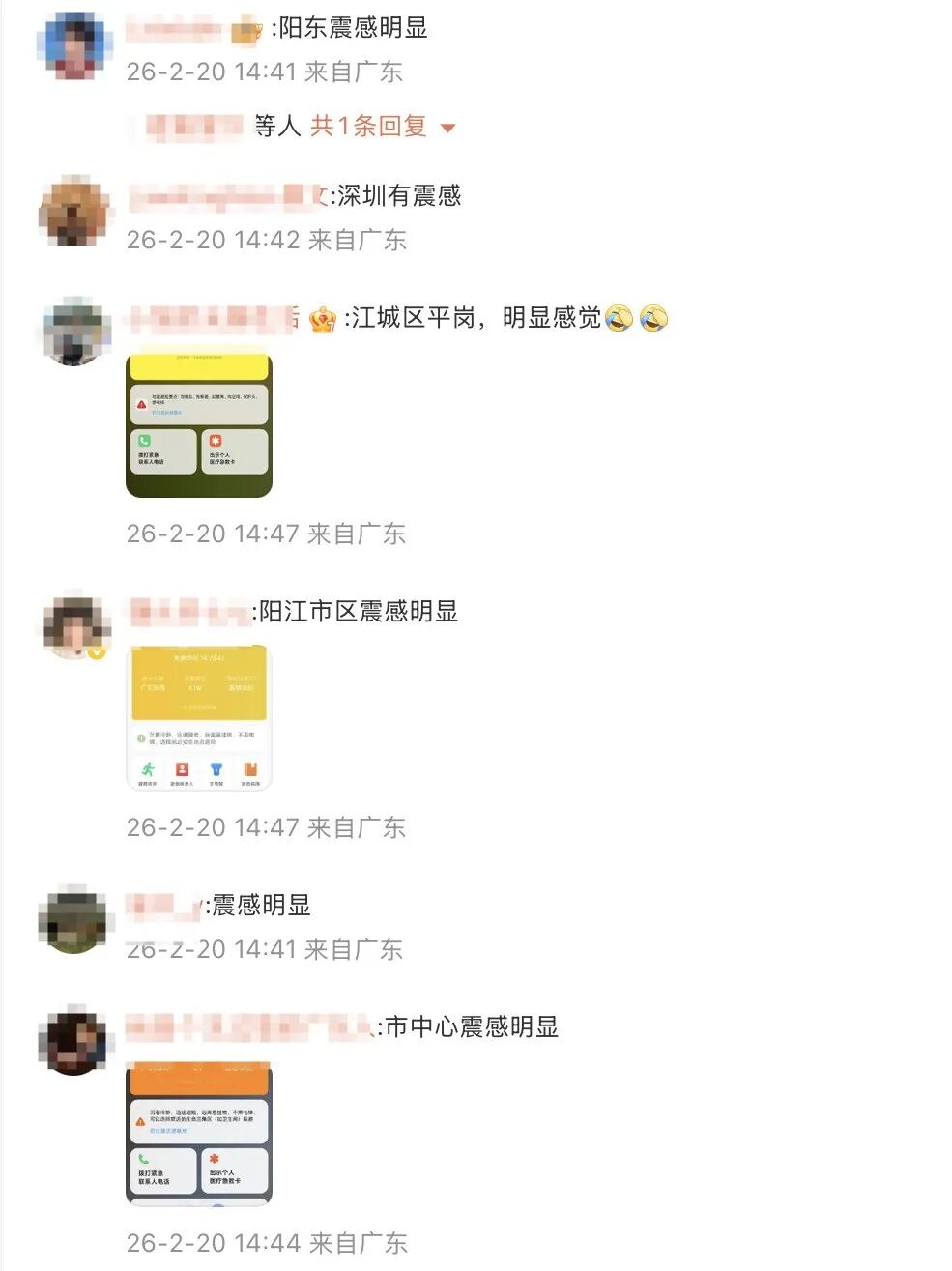Open the image in the 市中心震感明显 comment

coord(199,1134)
